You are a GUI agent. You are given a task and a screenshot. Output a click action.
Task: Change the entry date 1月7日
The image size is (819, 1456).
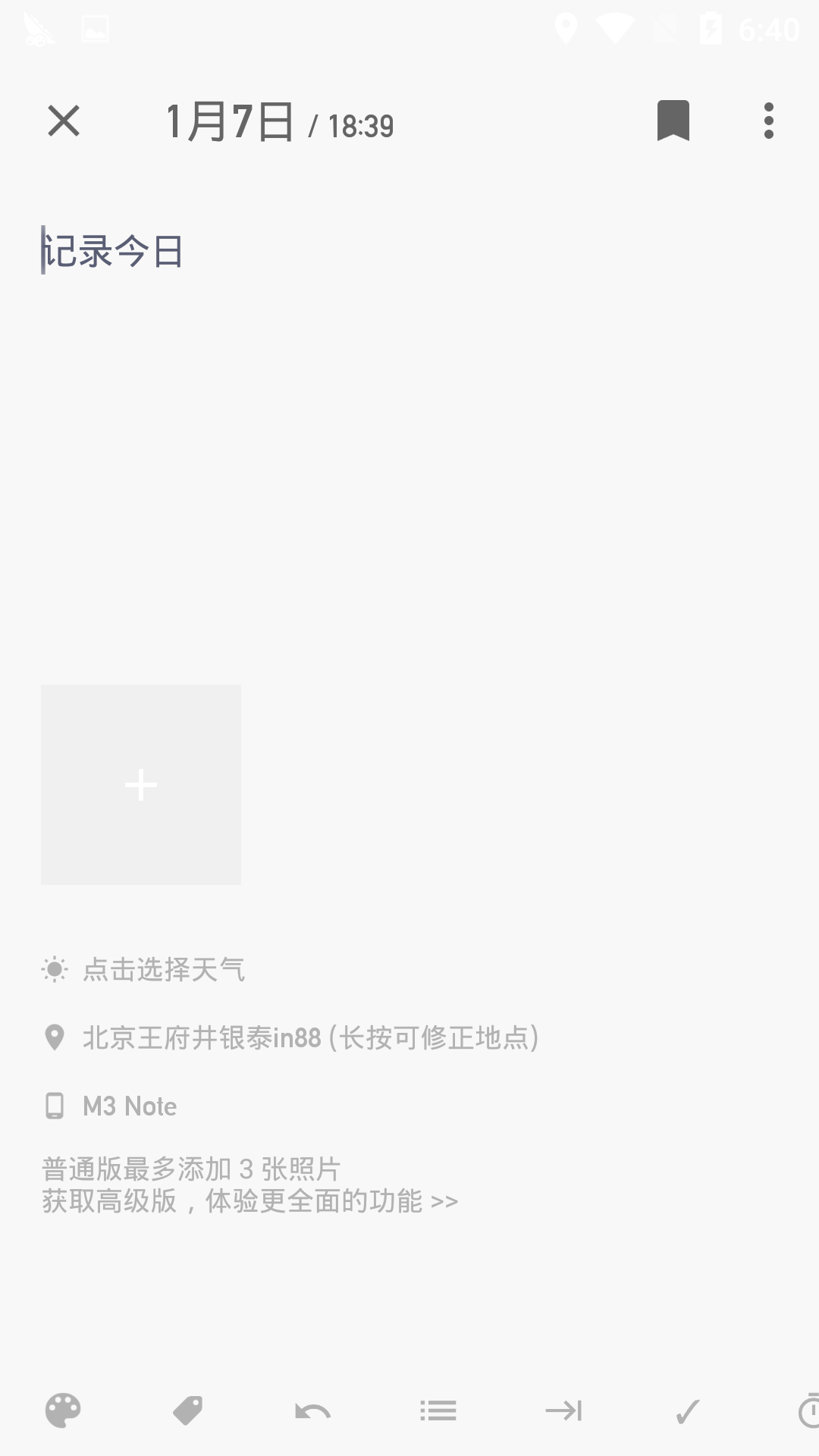[x=229, y=121]
